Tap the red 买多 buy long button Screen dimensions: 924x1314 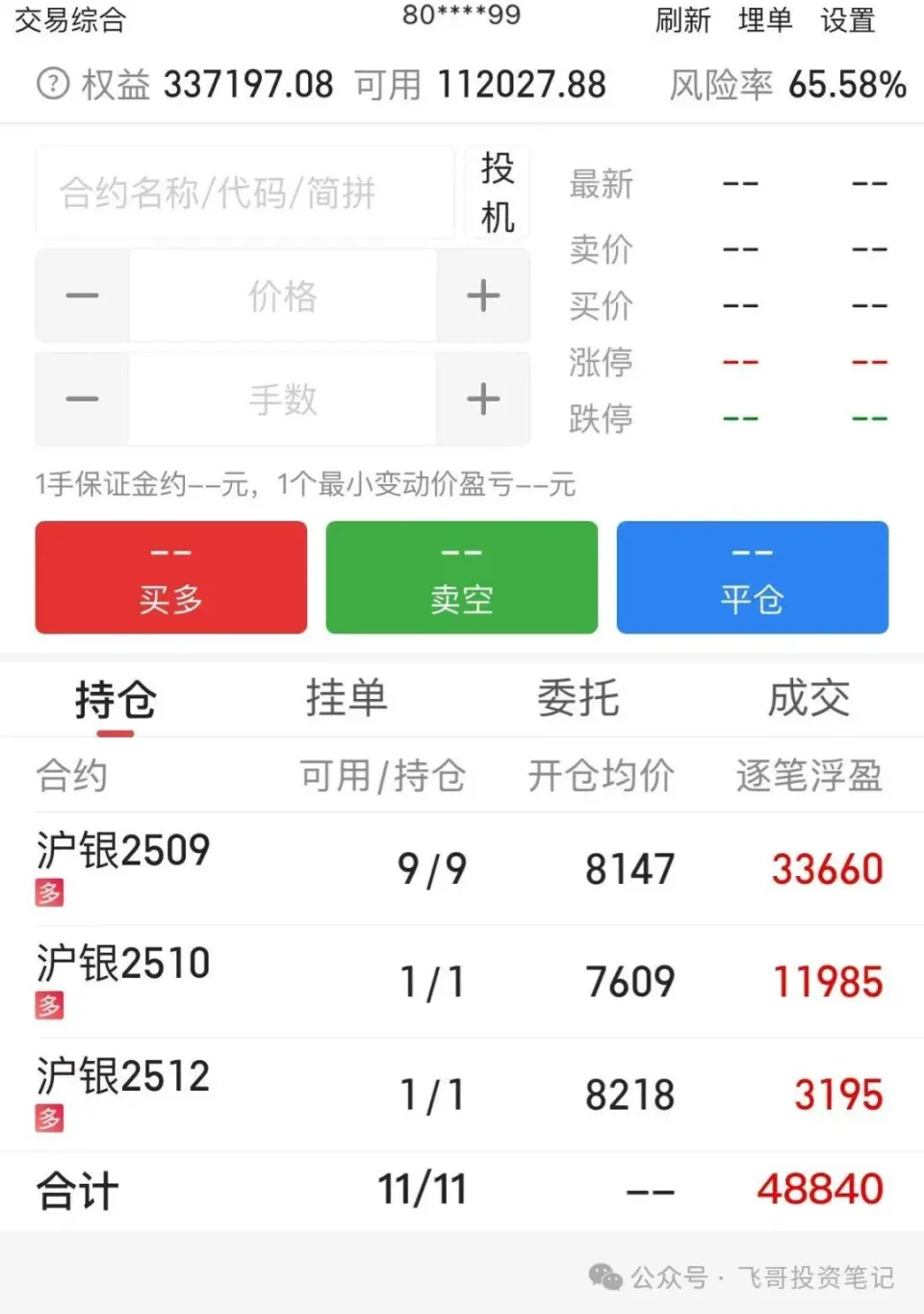(x=171, y=578)
